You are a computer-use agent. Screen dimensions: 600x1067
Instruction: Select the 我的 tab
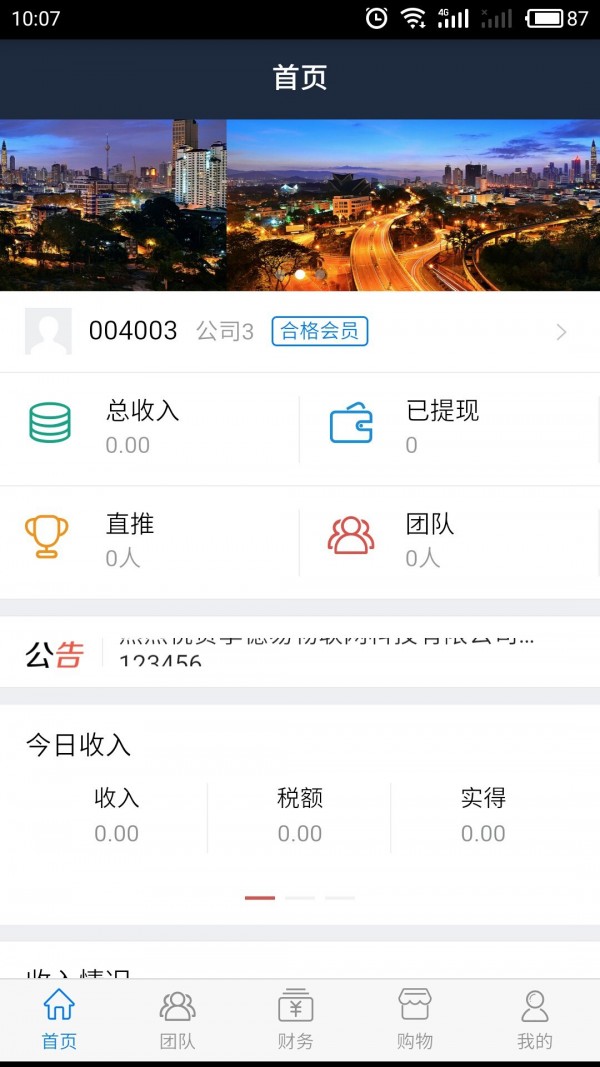coord(534,1019)
